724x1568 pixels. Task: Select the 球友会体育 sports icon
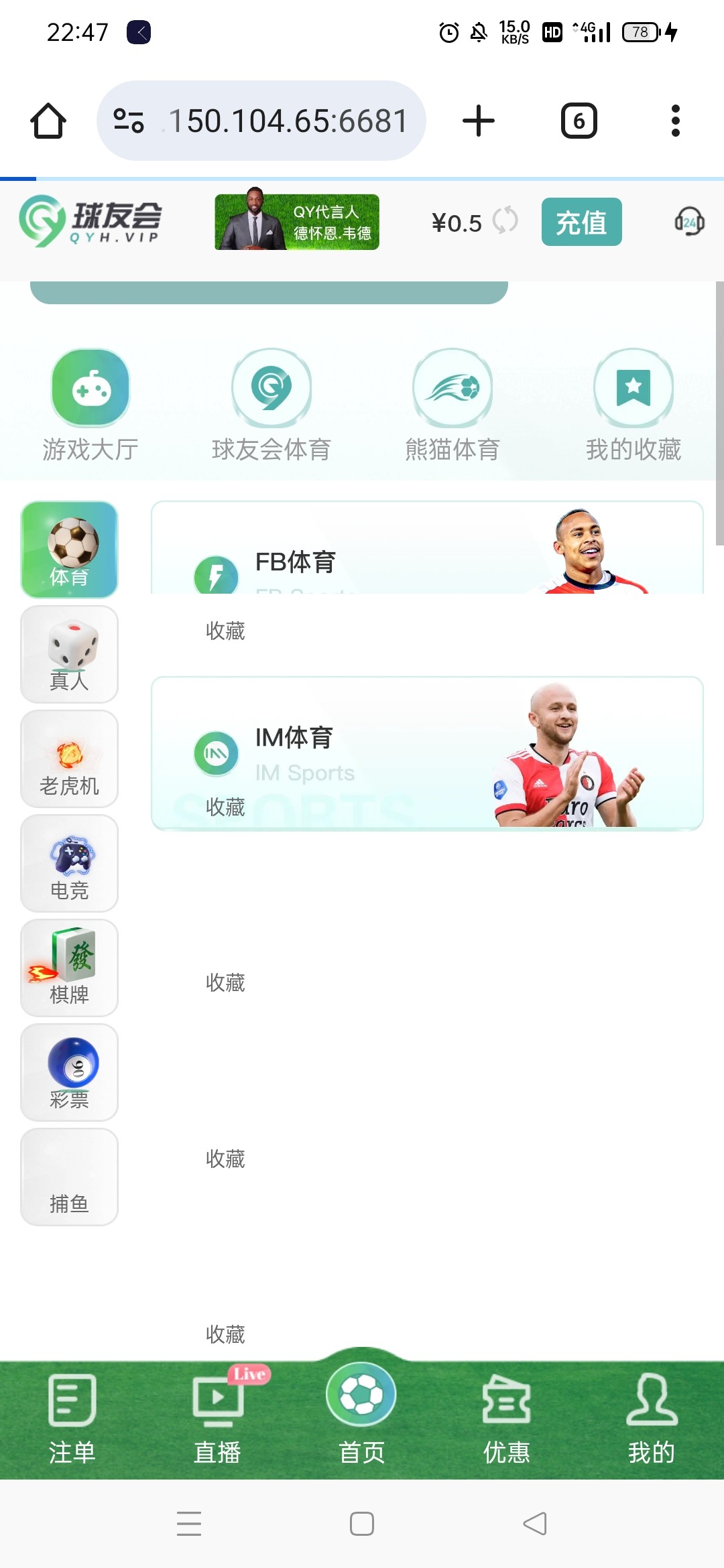[x=271, y=389]
